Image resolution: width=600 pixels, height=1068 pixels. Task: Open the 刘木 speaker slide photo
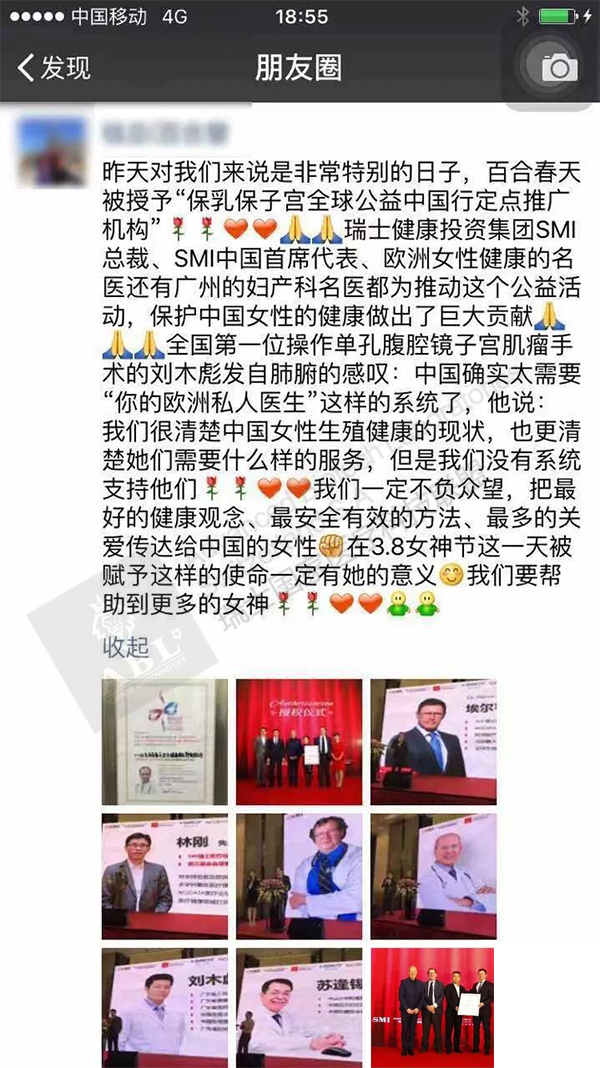[165, 1007]
